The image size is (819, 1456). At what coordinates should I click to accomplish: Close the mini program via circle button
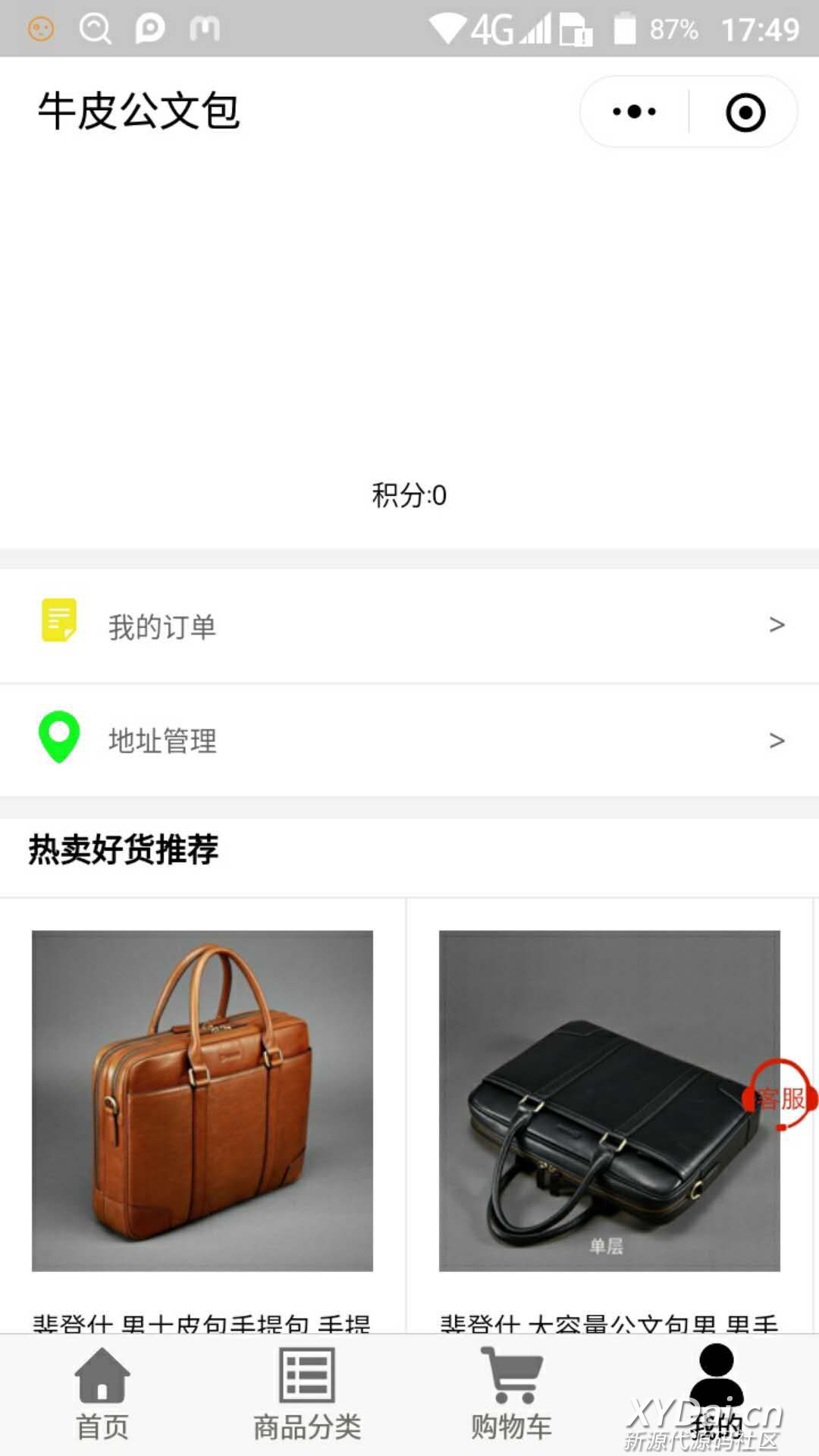745,112
